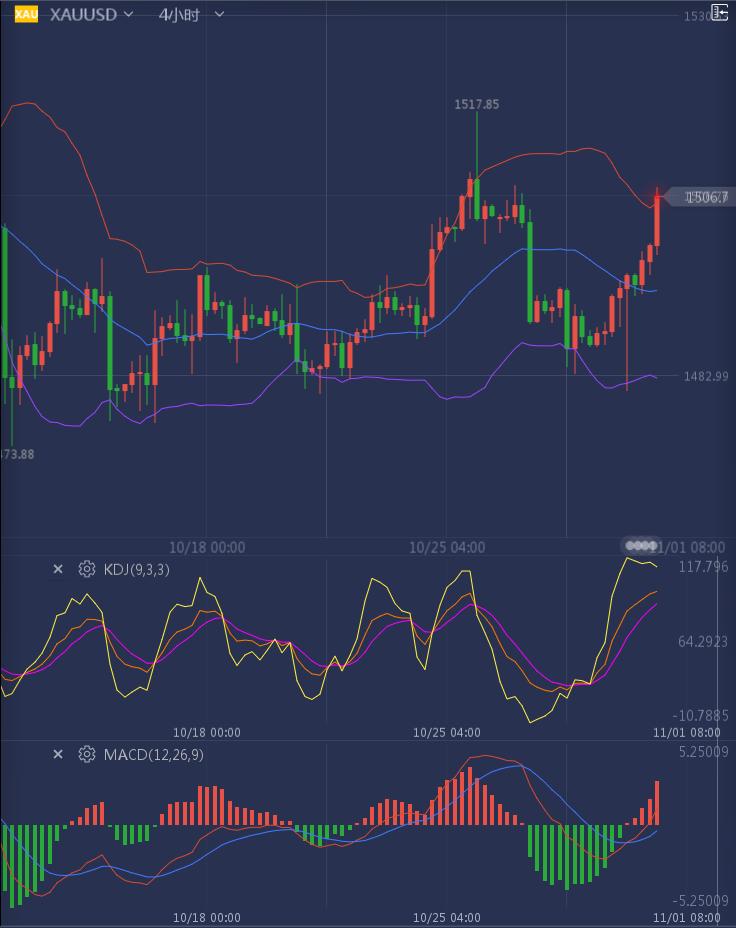The height and width of the screenshot is (928, 736).
Task: Click the scale-to-price icon at top right
Action: pos(718,14)
